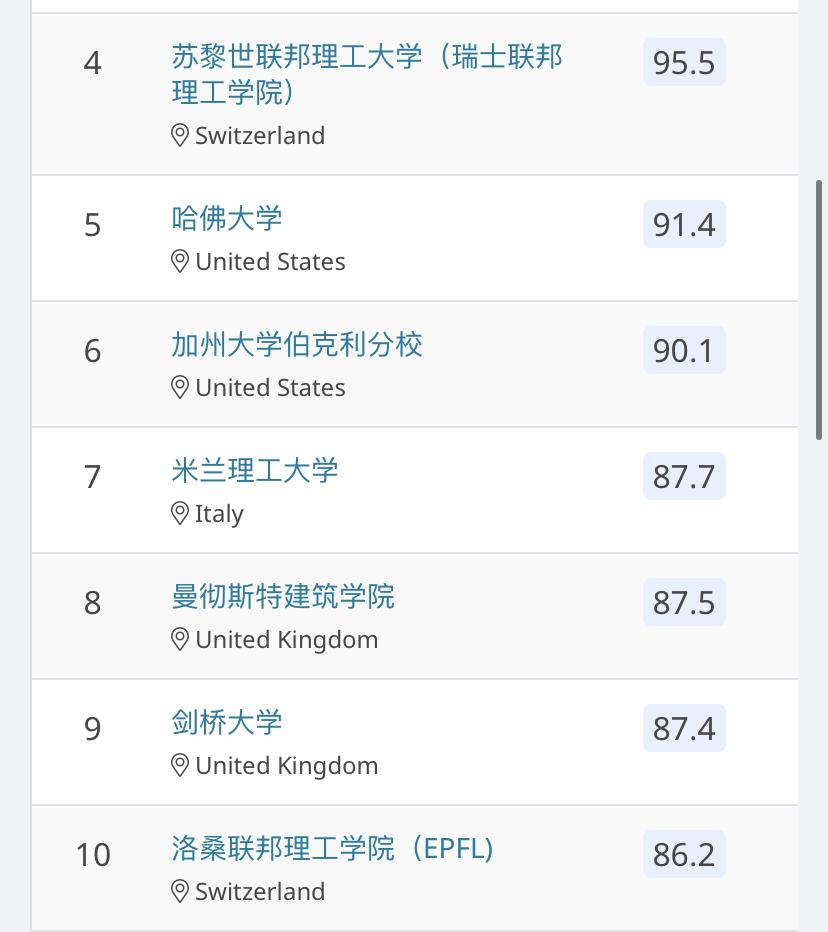The image size is (828, 932).
Task: Click the location pin icon next to Switzerland for ETH Zurich
Action: pyautogui.click(x=180, y=136)
